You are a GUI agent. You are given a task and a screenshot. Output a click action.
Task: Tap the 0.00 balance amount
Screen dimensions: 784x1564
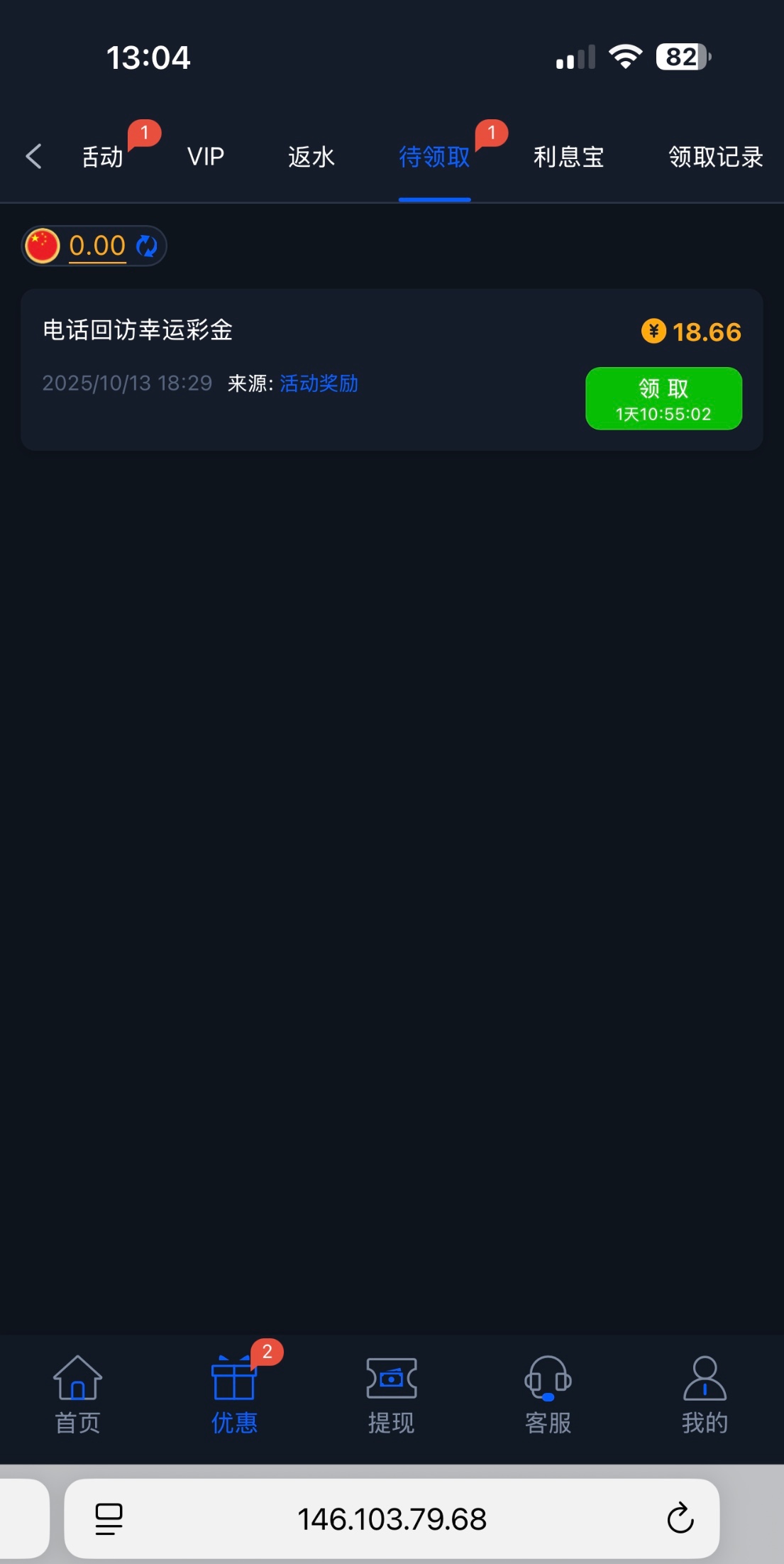(x=97, y=246)
